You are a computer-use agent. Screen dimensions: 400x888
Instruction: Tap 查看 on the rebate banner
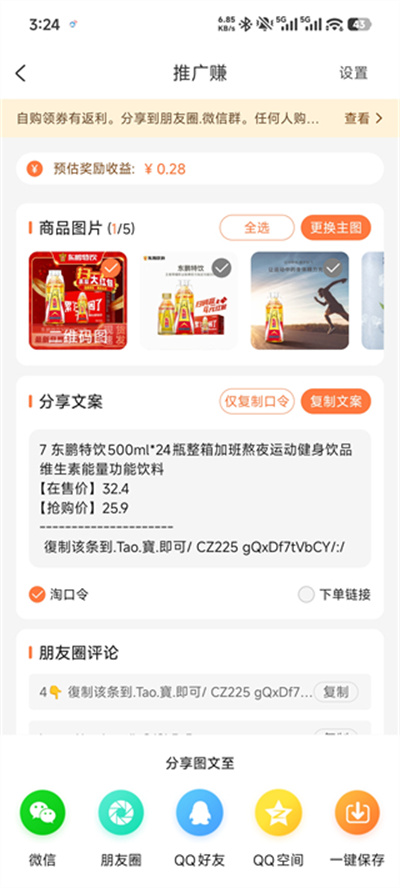point(363,118)
